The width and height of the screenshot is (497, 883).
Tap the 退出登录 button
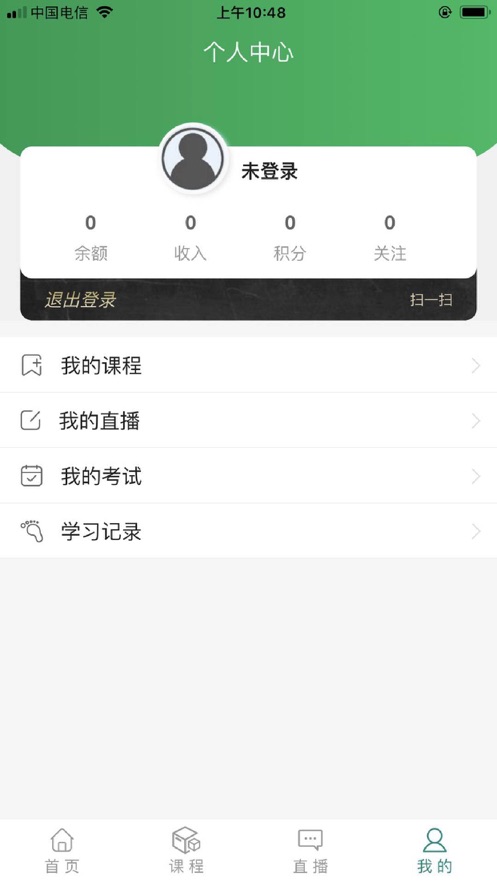[x=80, y=300]
